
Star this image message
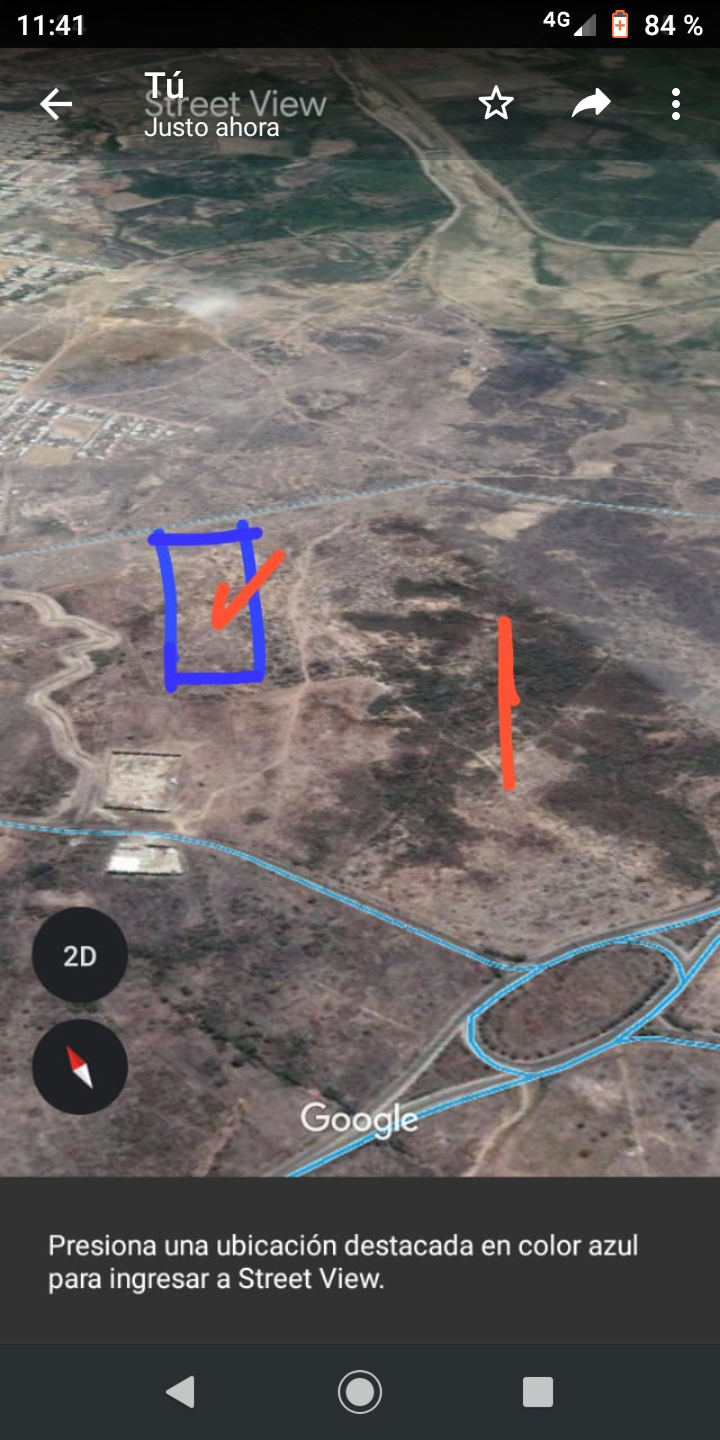tap(495, 103)
